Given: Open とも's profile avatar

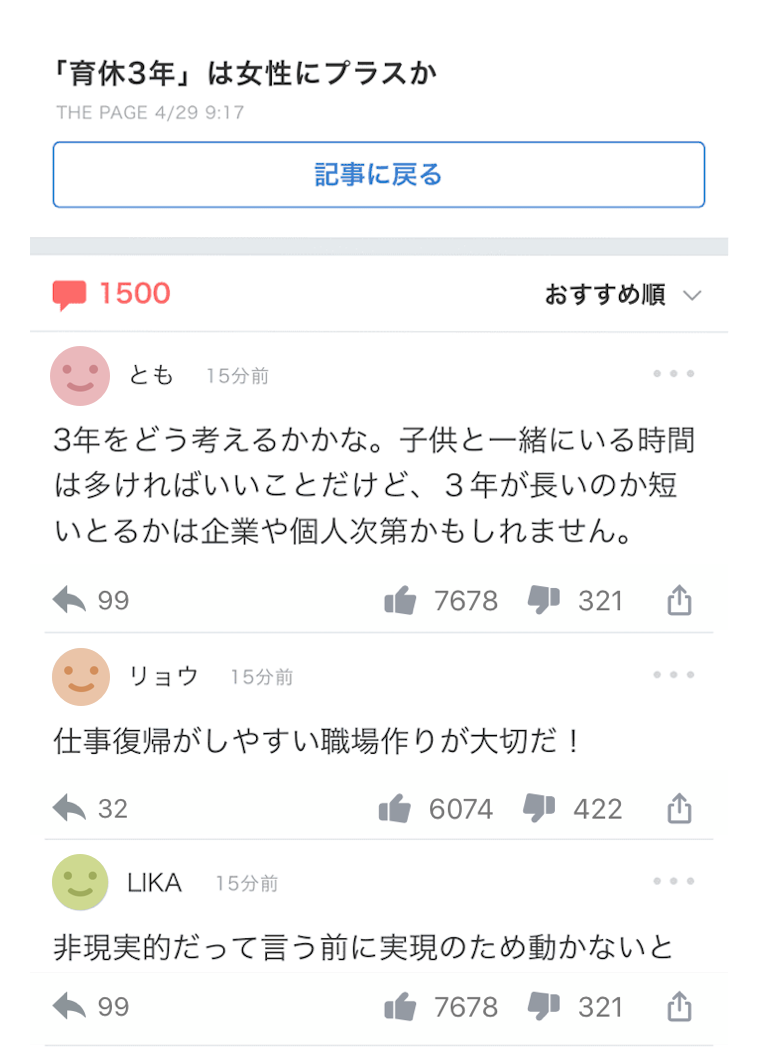Looking at the screenshot, I should coord(80,376).
